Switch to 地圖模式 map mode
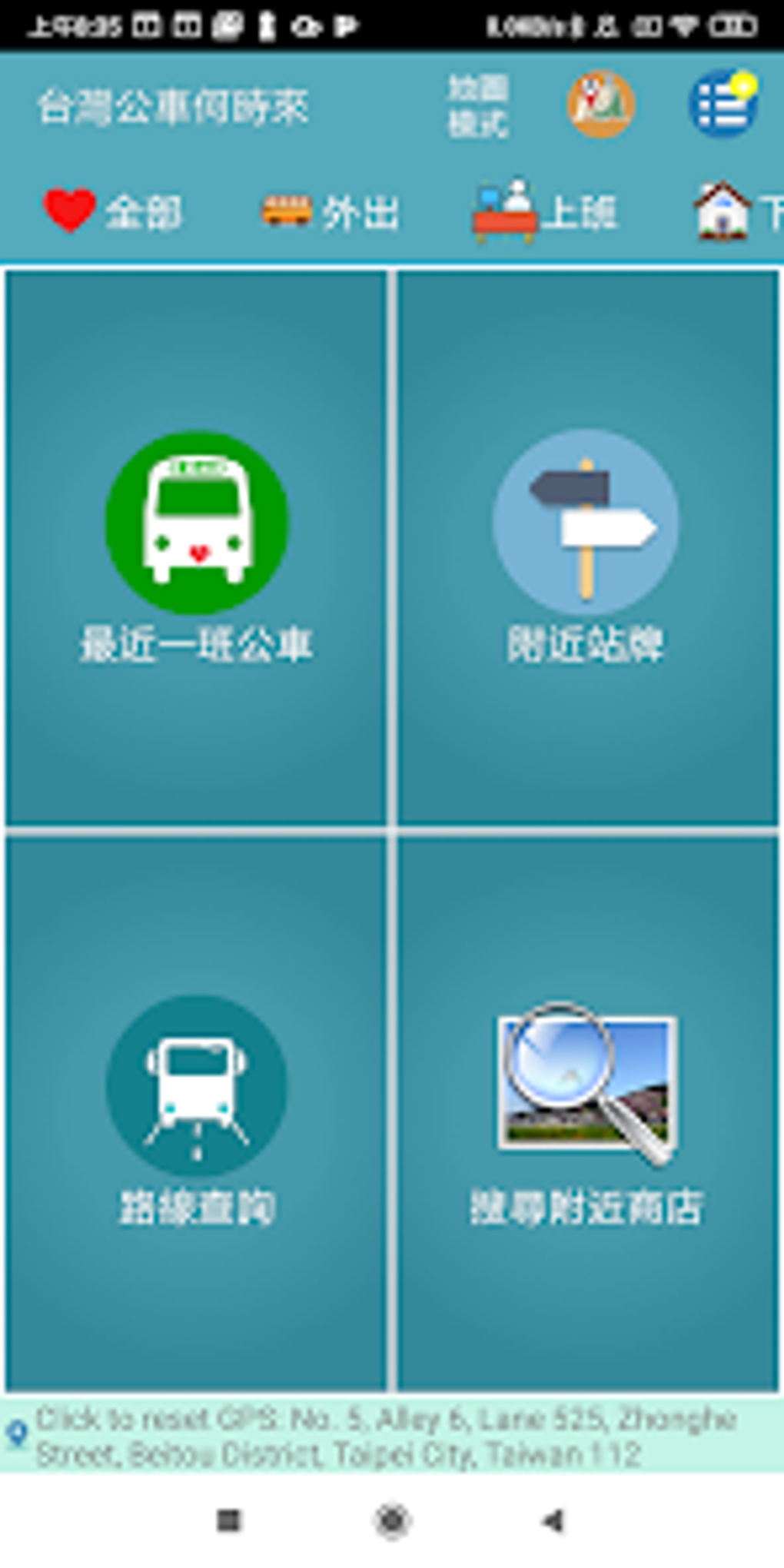784x1568 pixels. pos(477,106)
